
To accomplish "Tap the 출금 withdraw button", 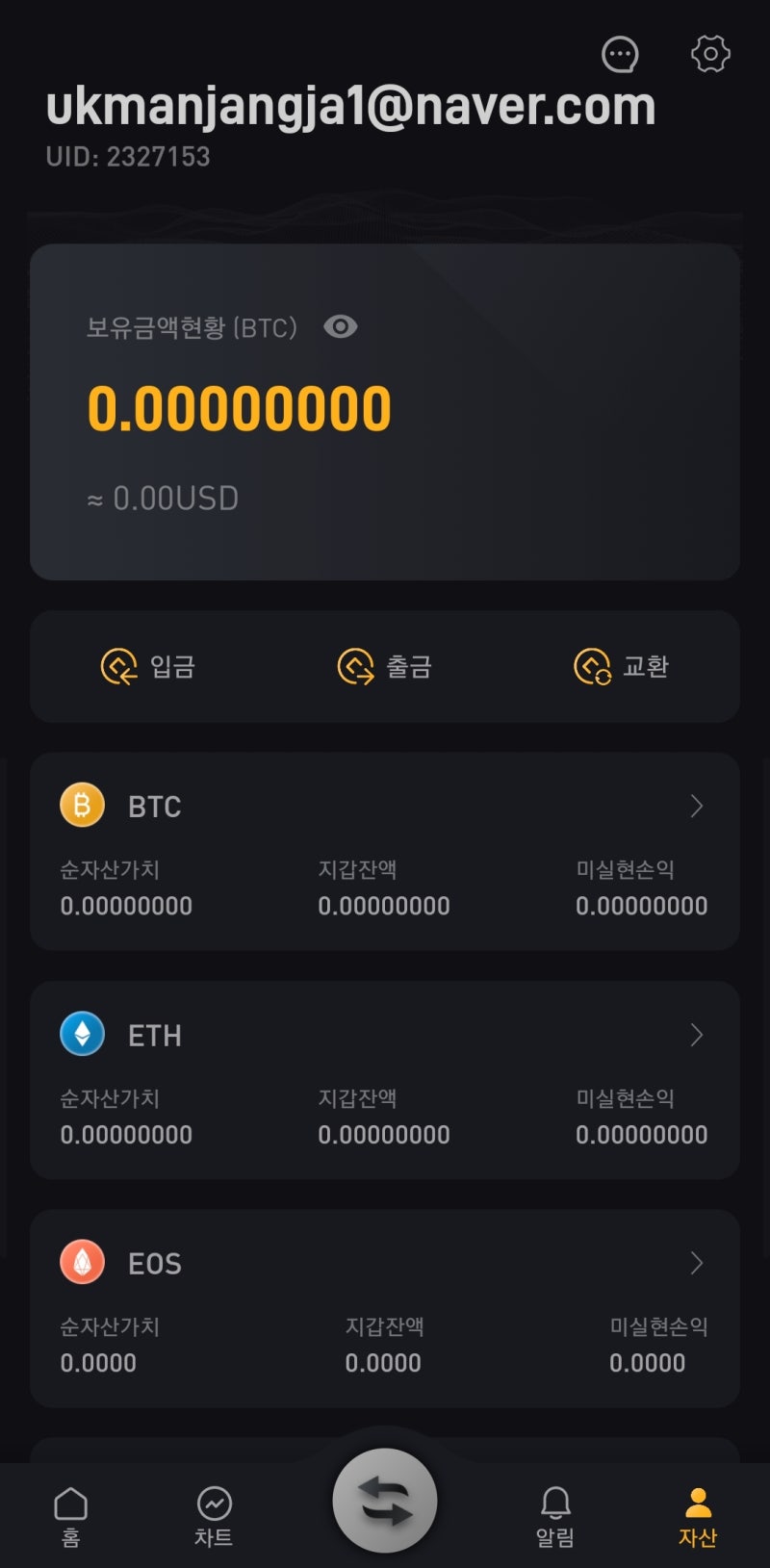I will (385, 666).
